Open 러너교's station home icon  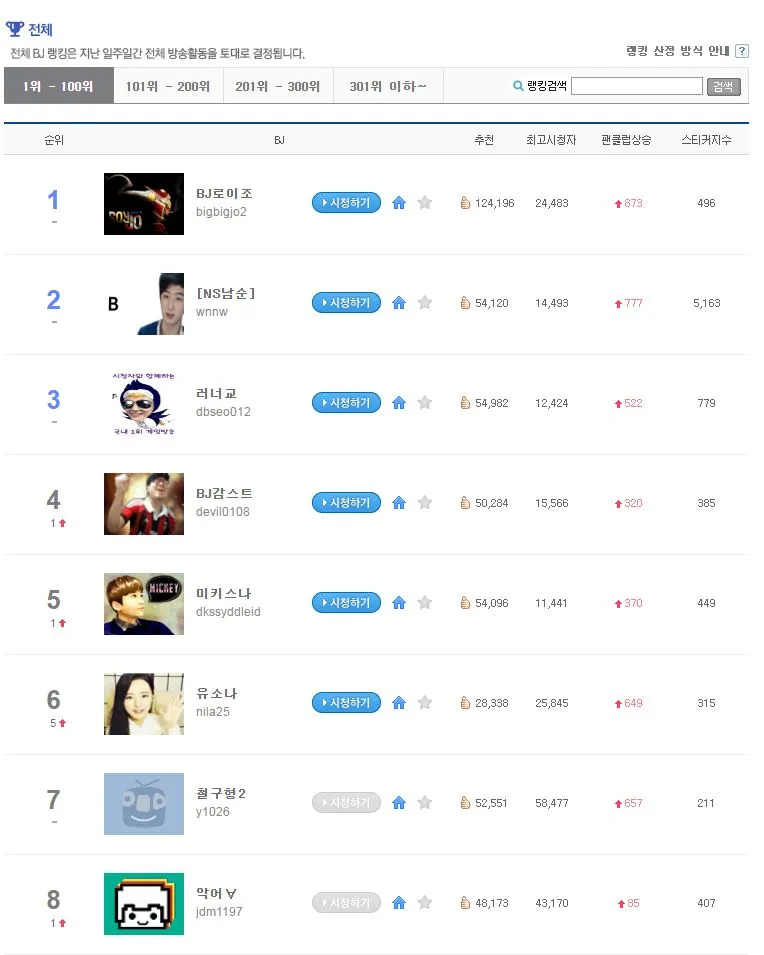click(399, 403)
